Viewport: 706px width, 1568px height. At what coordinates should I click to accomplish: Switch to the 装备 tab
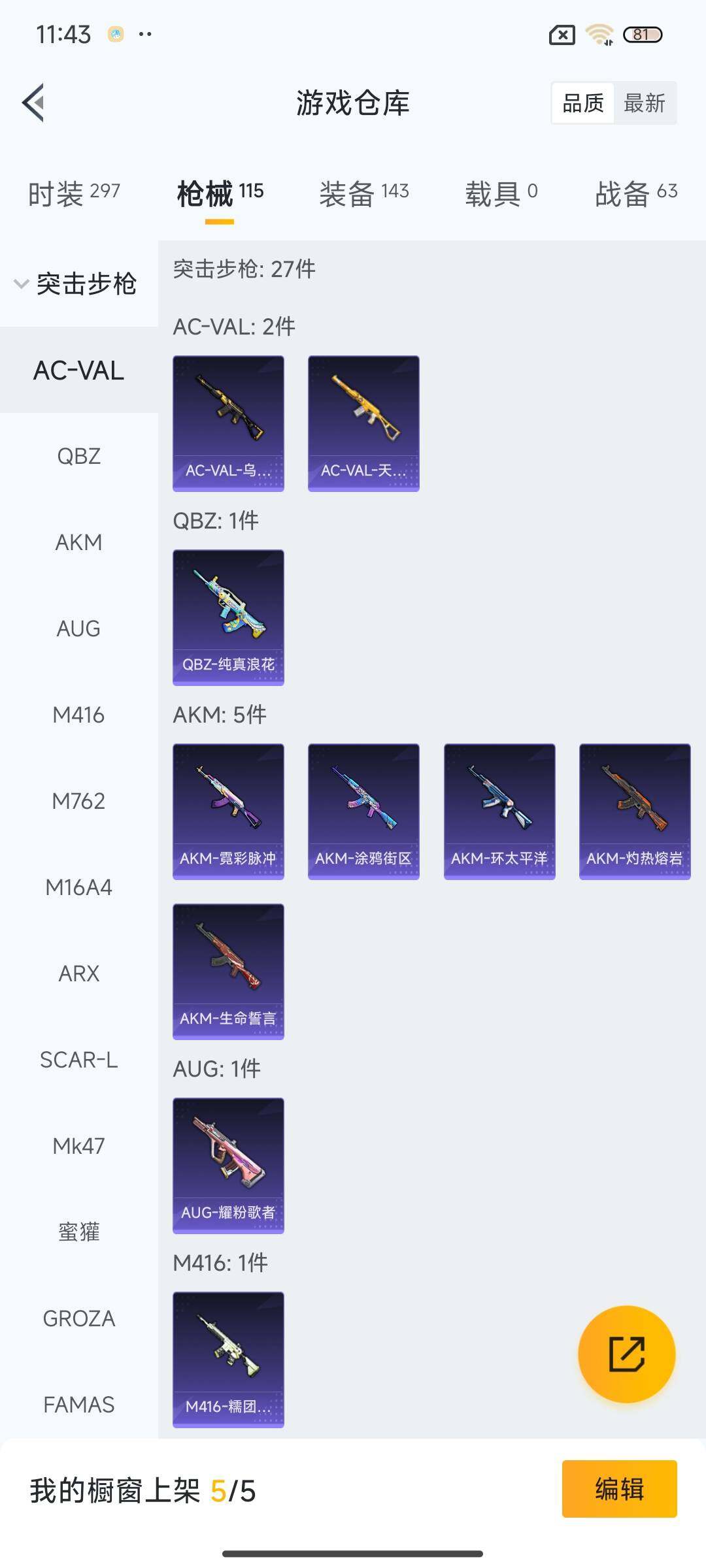(363, 193)
